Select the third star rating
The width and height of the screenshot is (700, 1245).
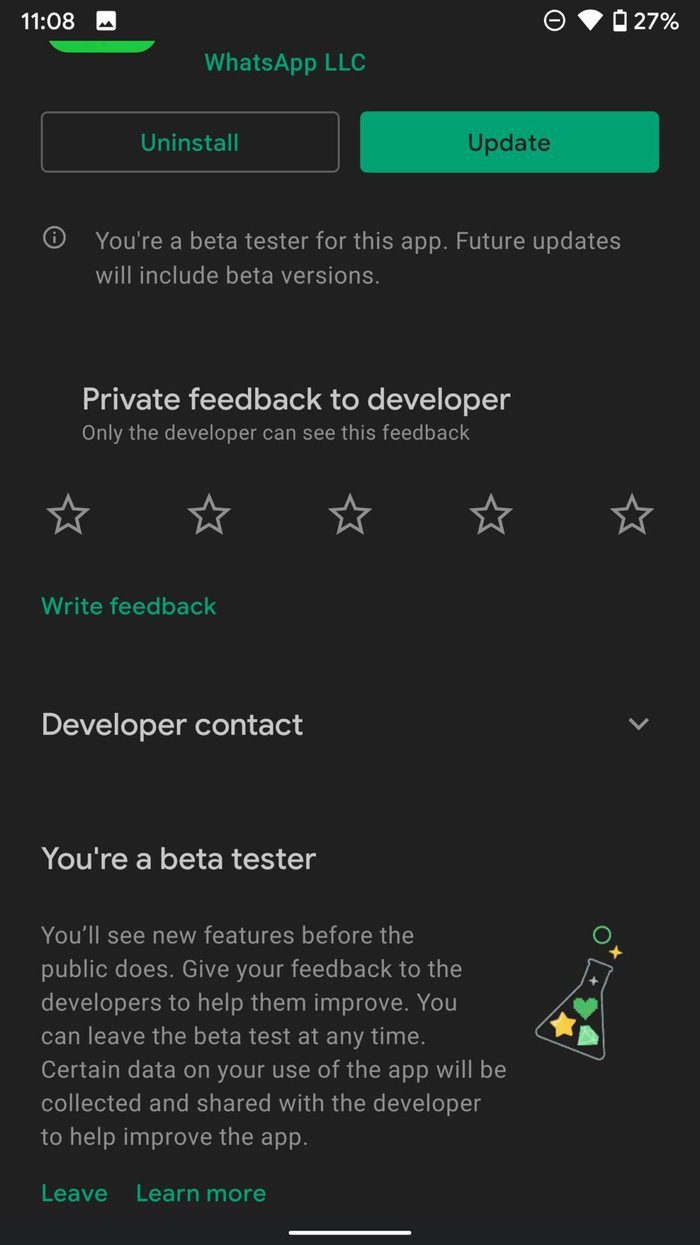click(350, 515)
